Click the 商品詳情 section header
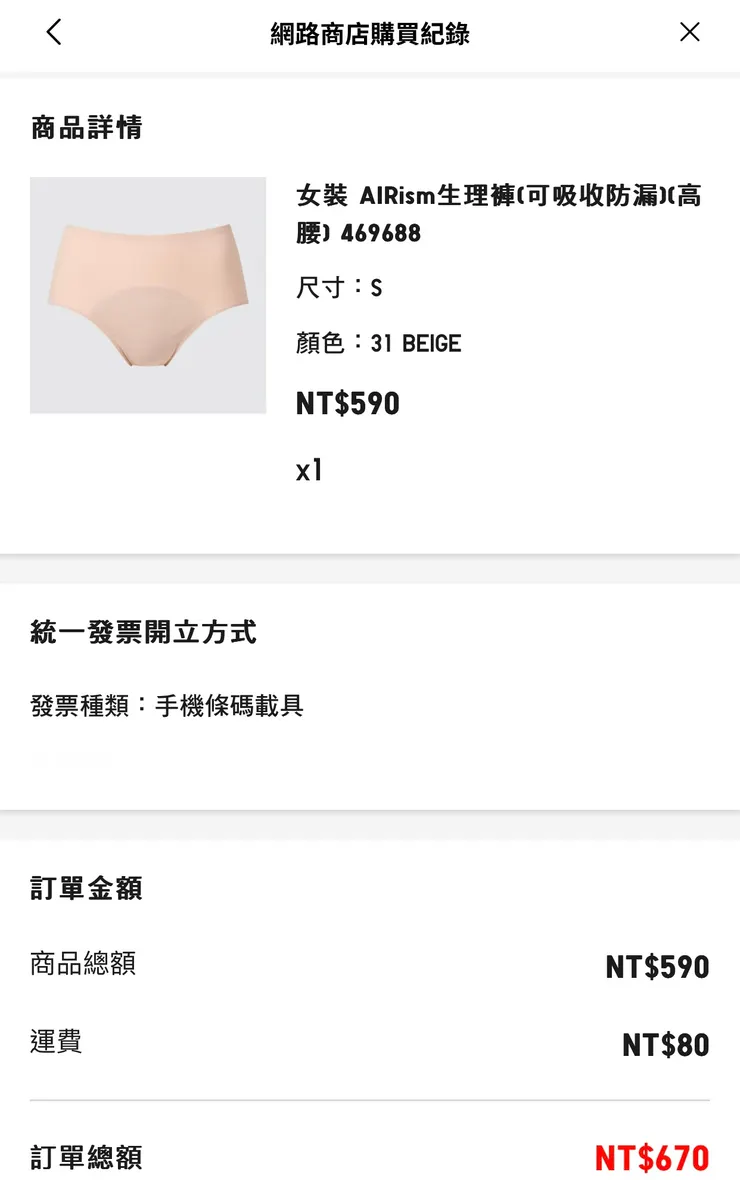This screenshot has width=740, height=1180. tap(85, 128)
